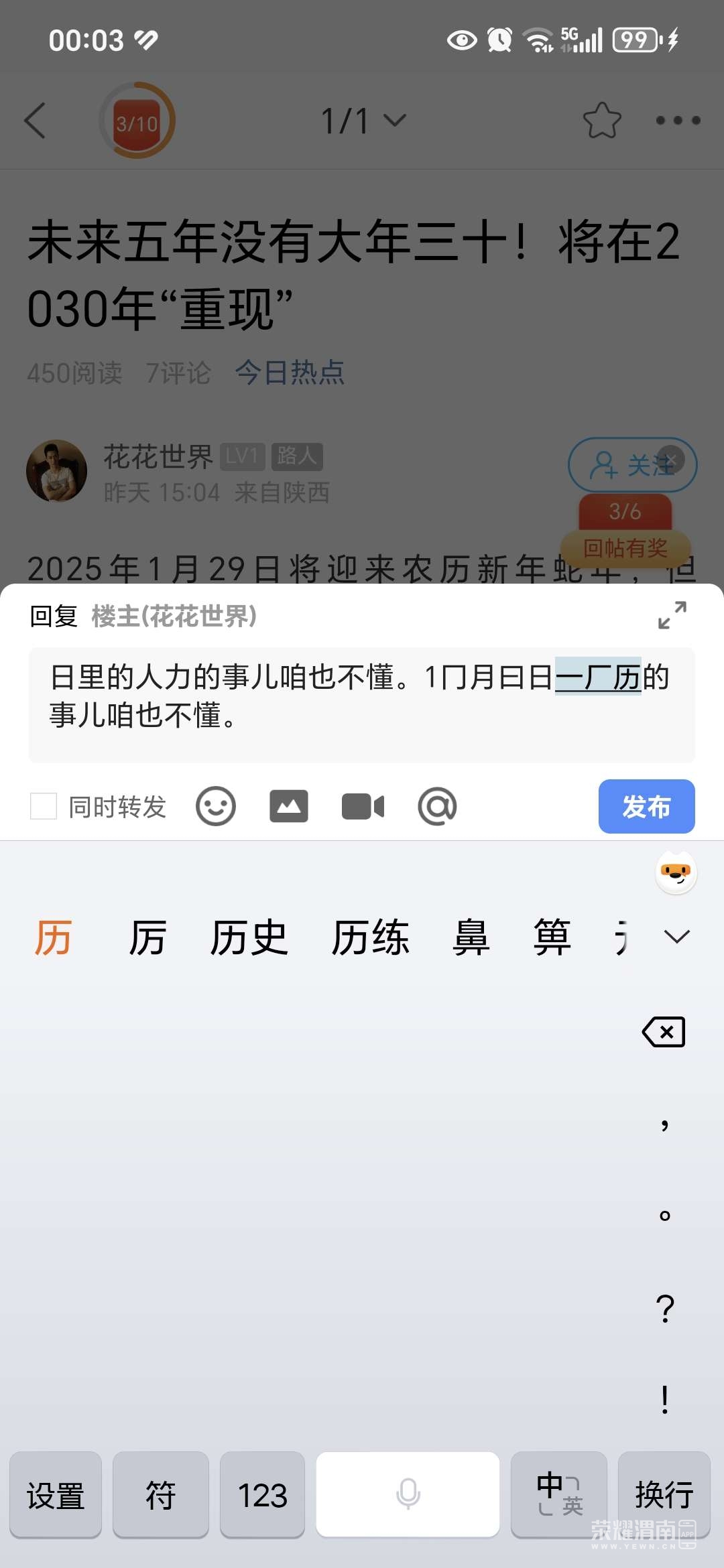Pick the candidate character 厉
Viewport: 724px width, 1568px height.
pyautogui.click(x=147, y=937)
